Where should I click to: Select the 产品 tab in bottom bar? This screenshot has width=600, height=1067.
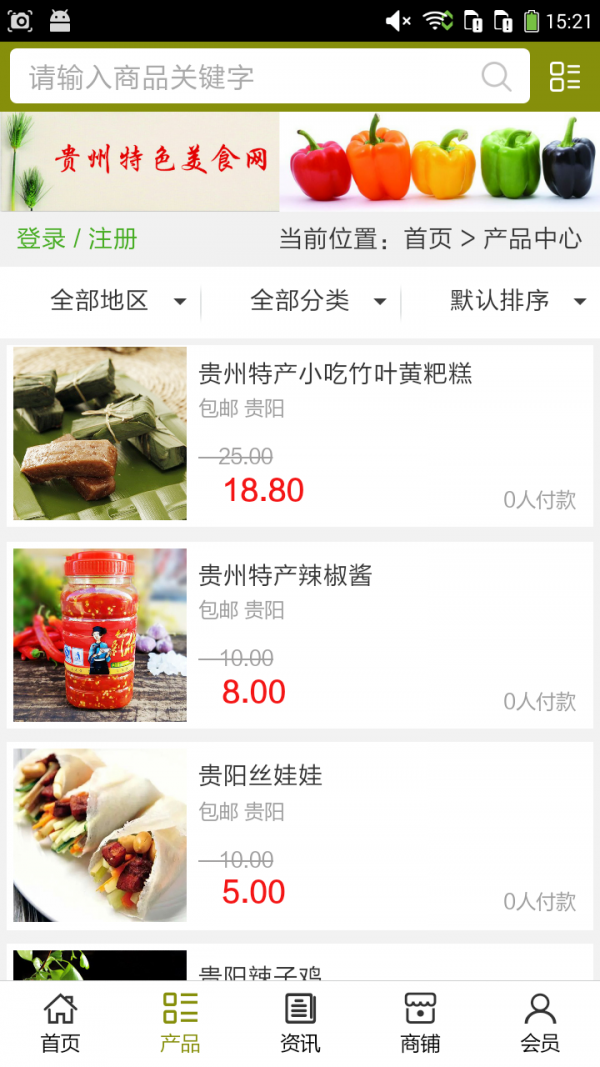click(x=180, y=1023)
